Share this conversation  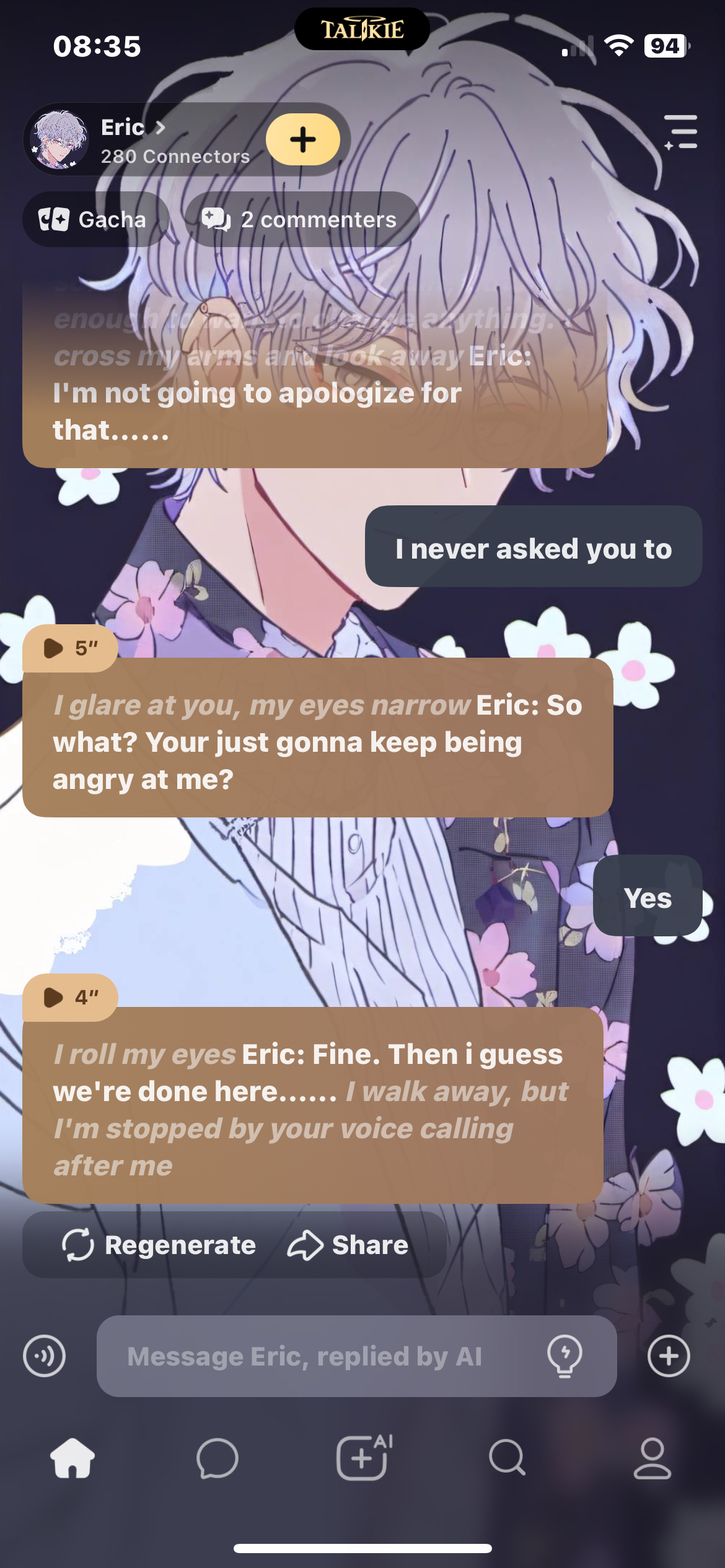pyautogui.click(x=348, y=1245)
